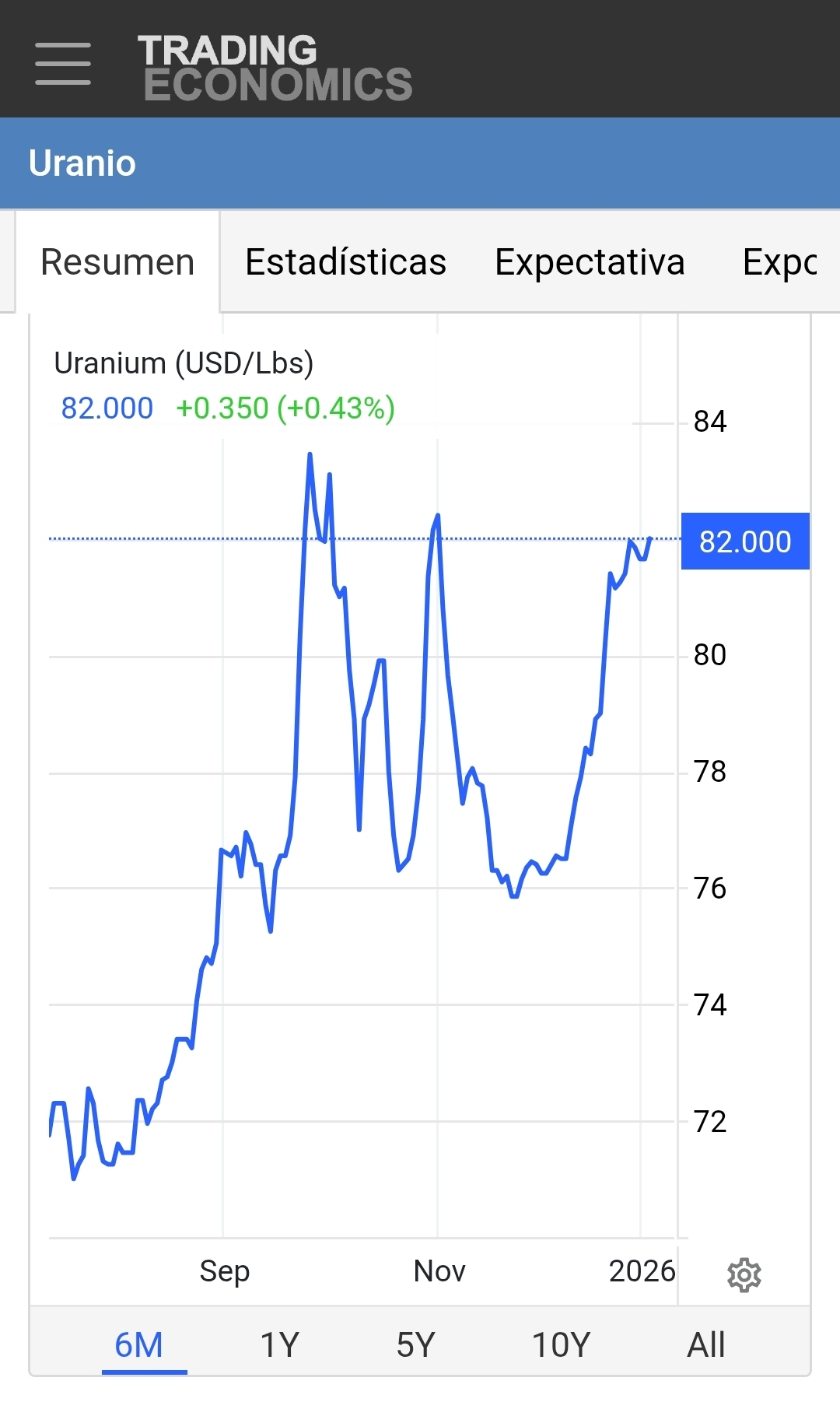
Task: View All-time uranium price data
Action: (705, 1344)
